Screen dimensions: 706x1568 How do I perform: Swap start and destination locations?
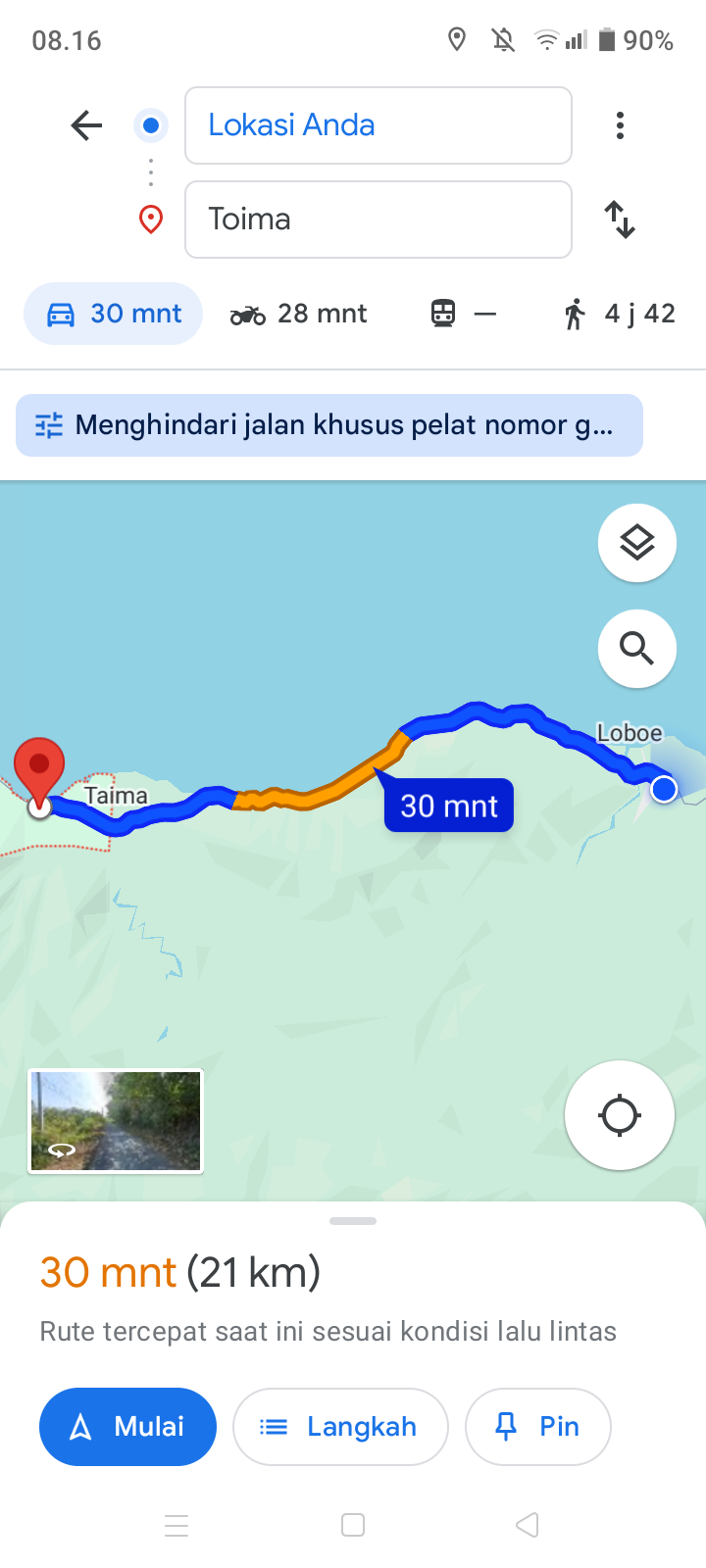click(x=620, y=220)
